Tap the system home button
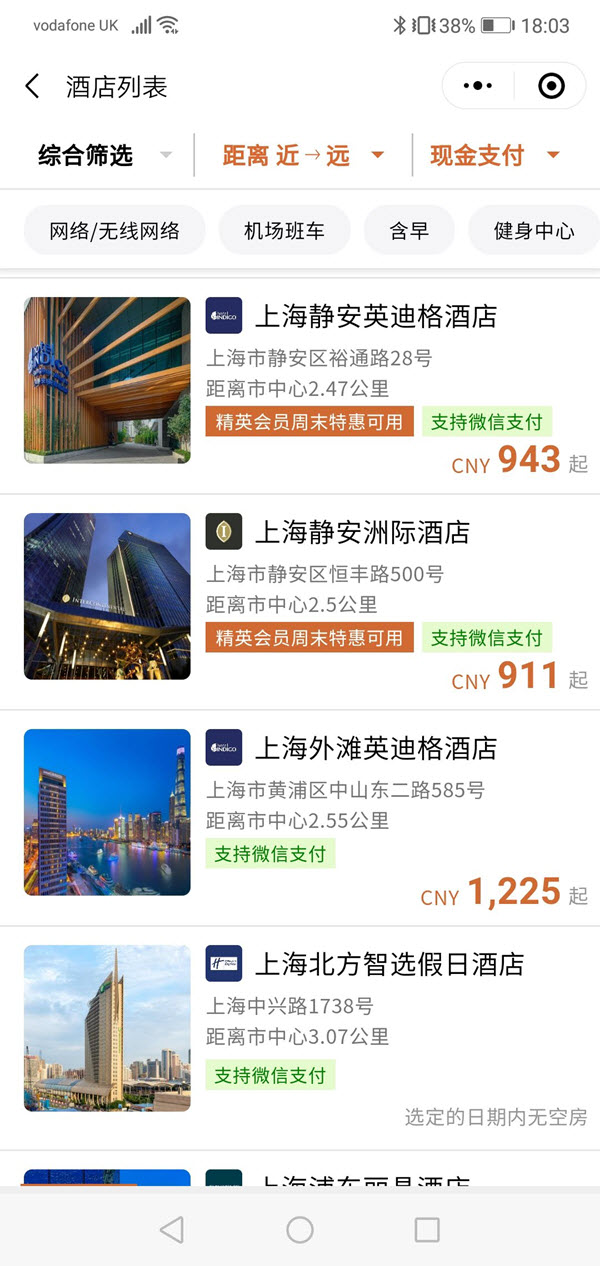This screenshot has height=1266, width=600. [300, 1230]
